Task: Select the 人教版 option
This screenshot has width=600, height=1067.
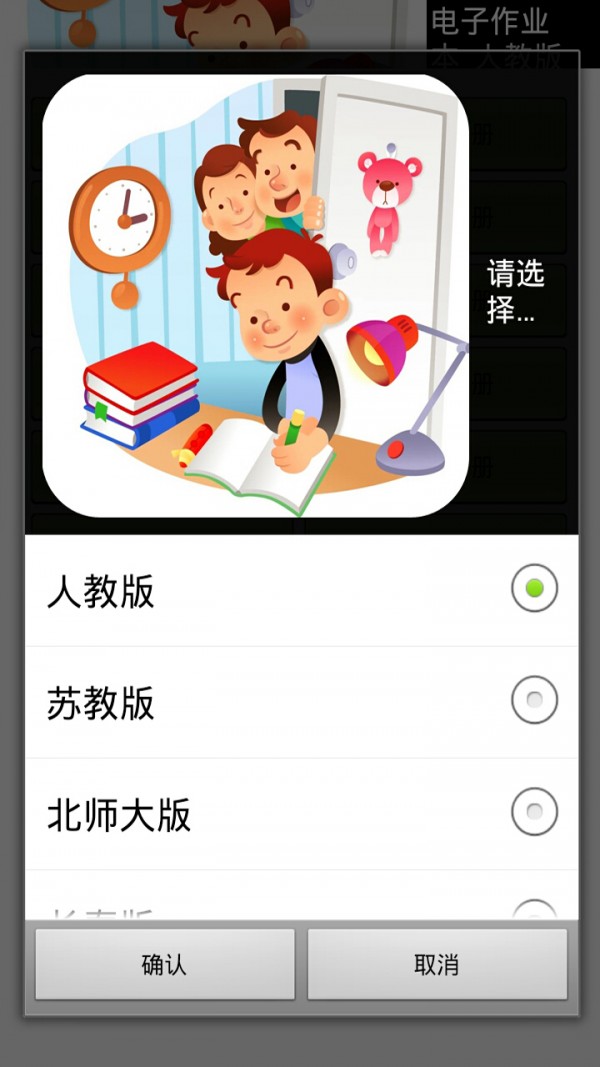Action: (300, 590)
